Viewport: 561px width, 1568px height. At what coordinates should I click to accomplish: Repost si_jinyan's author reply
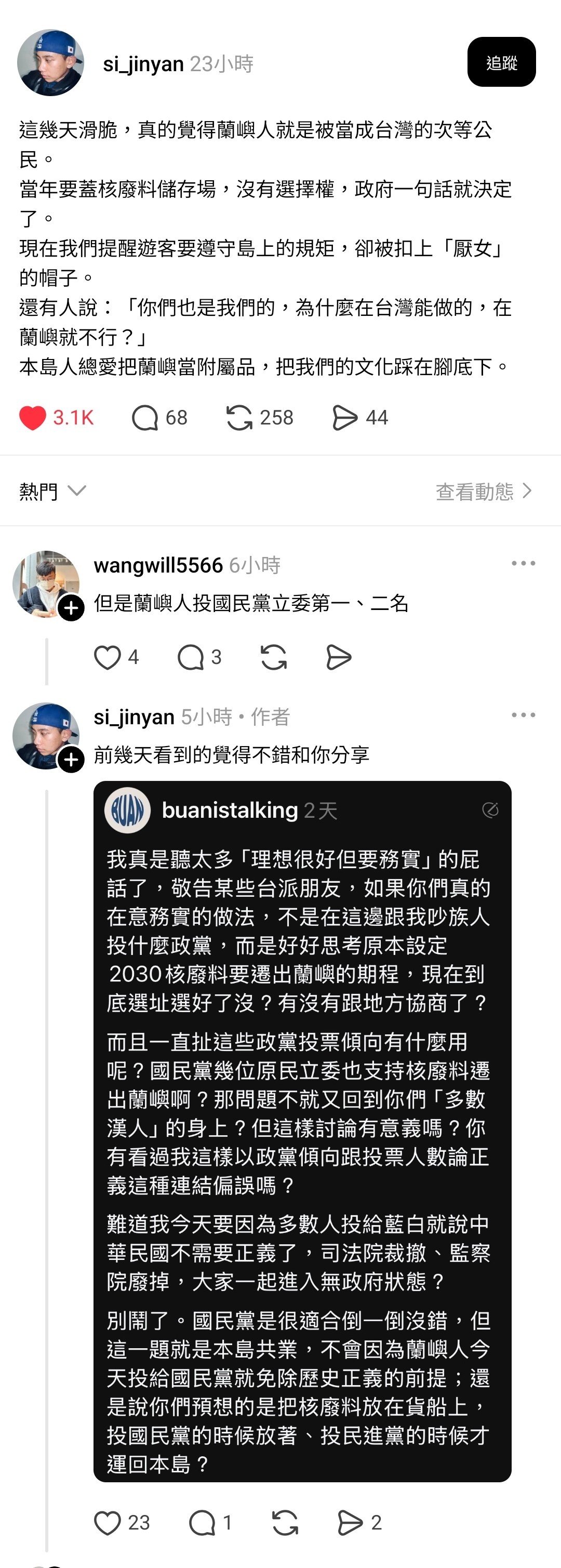(x=285, y=1522)
